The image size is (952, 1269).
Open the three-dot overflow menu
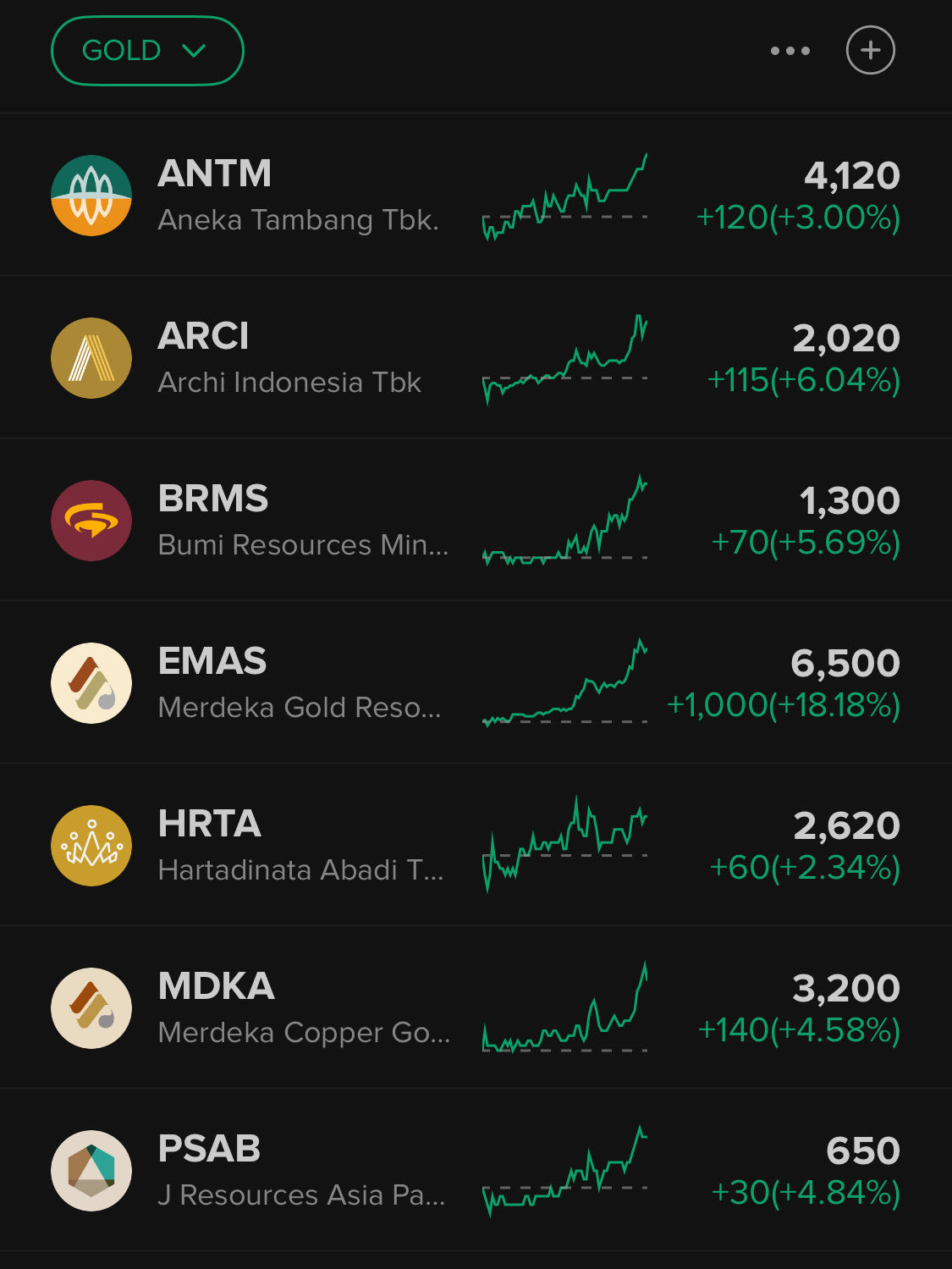tap(790, 51)
